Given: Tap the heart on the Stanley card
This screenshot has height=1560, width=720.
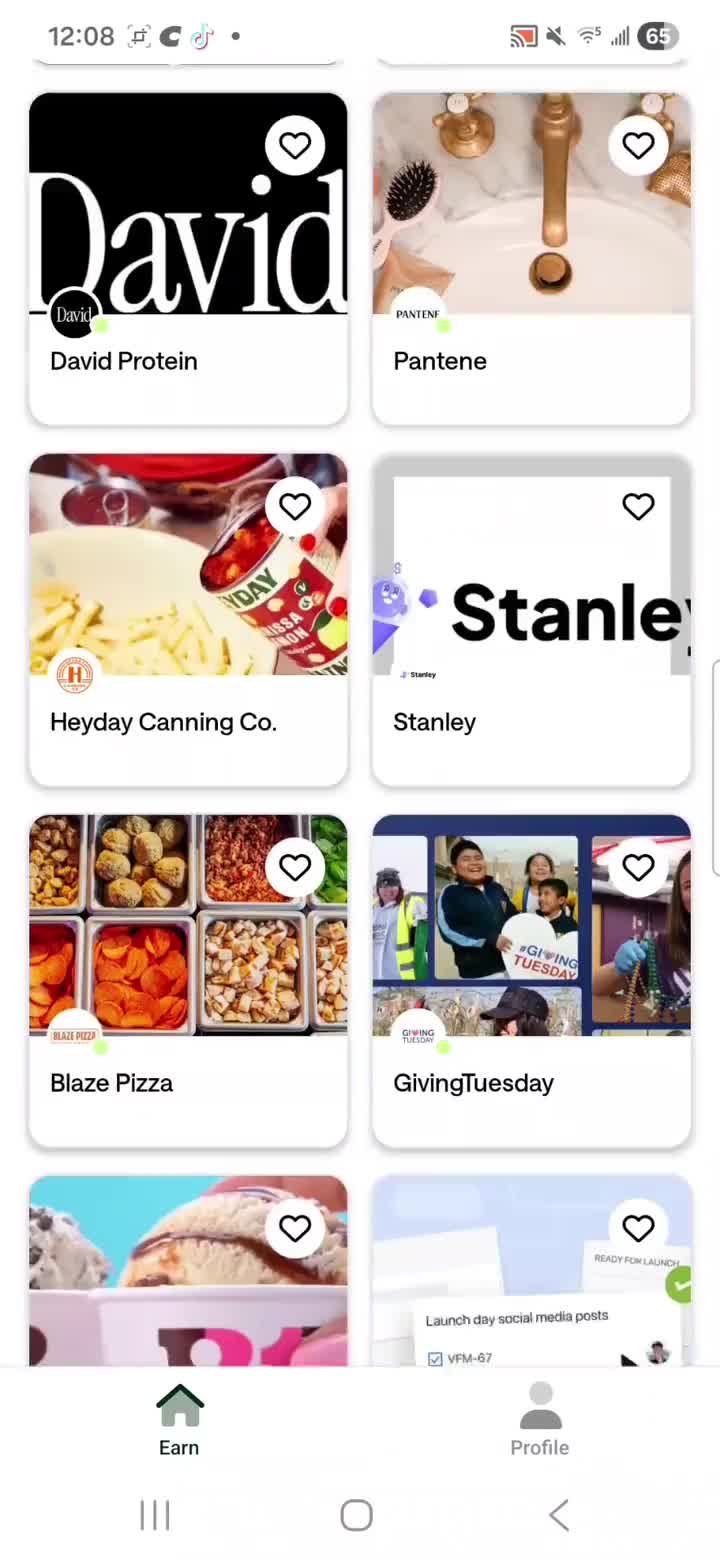Looking at the screenshot, I should click(638, 507).
